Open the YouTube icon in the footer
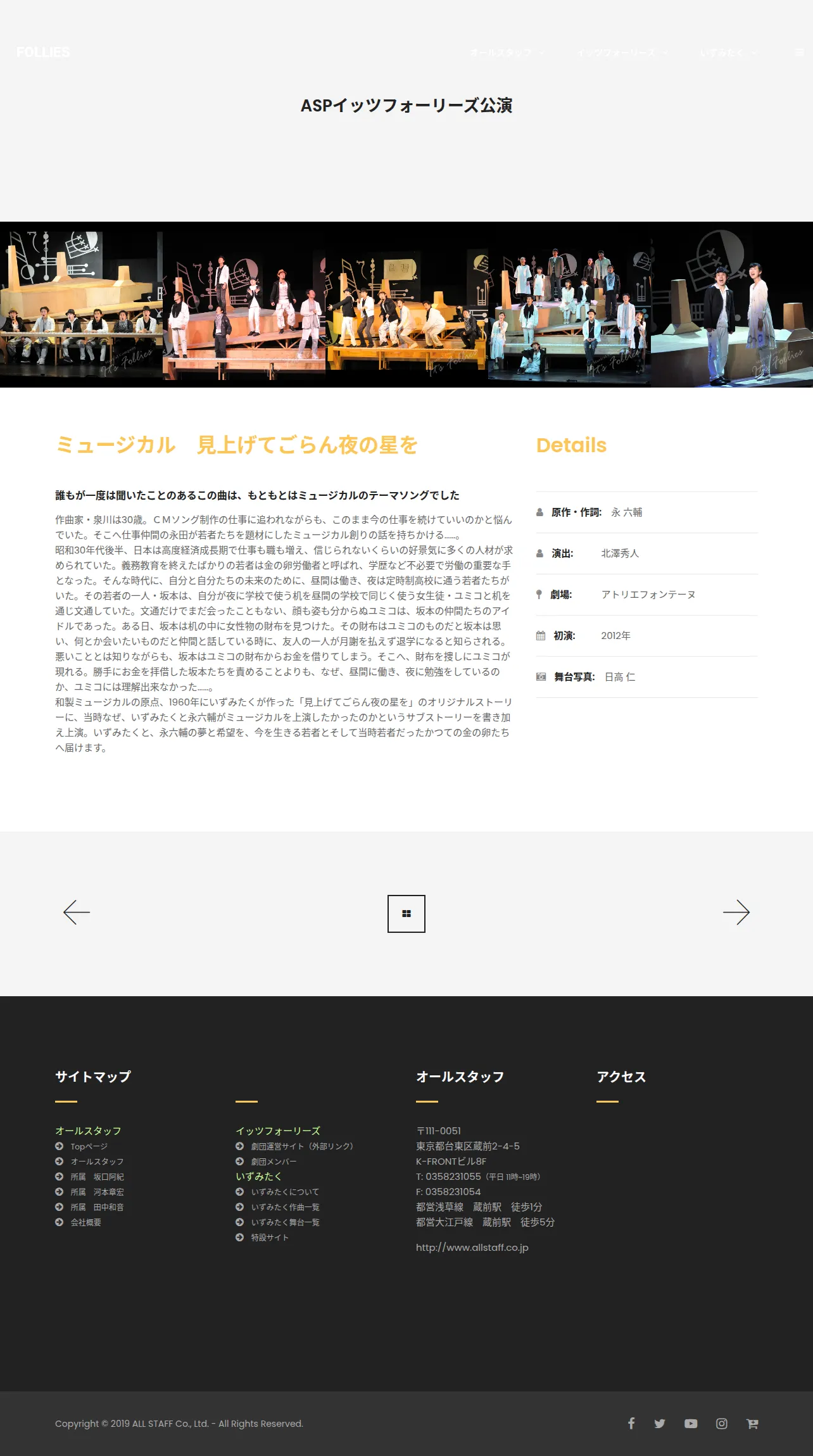Image resolution: width=813 pixels, height=1456 pixels. tap(691, 1423)
